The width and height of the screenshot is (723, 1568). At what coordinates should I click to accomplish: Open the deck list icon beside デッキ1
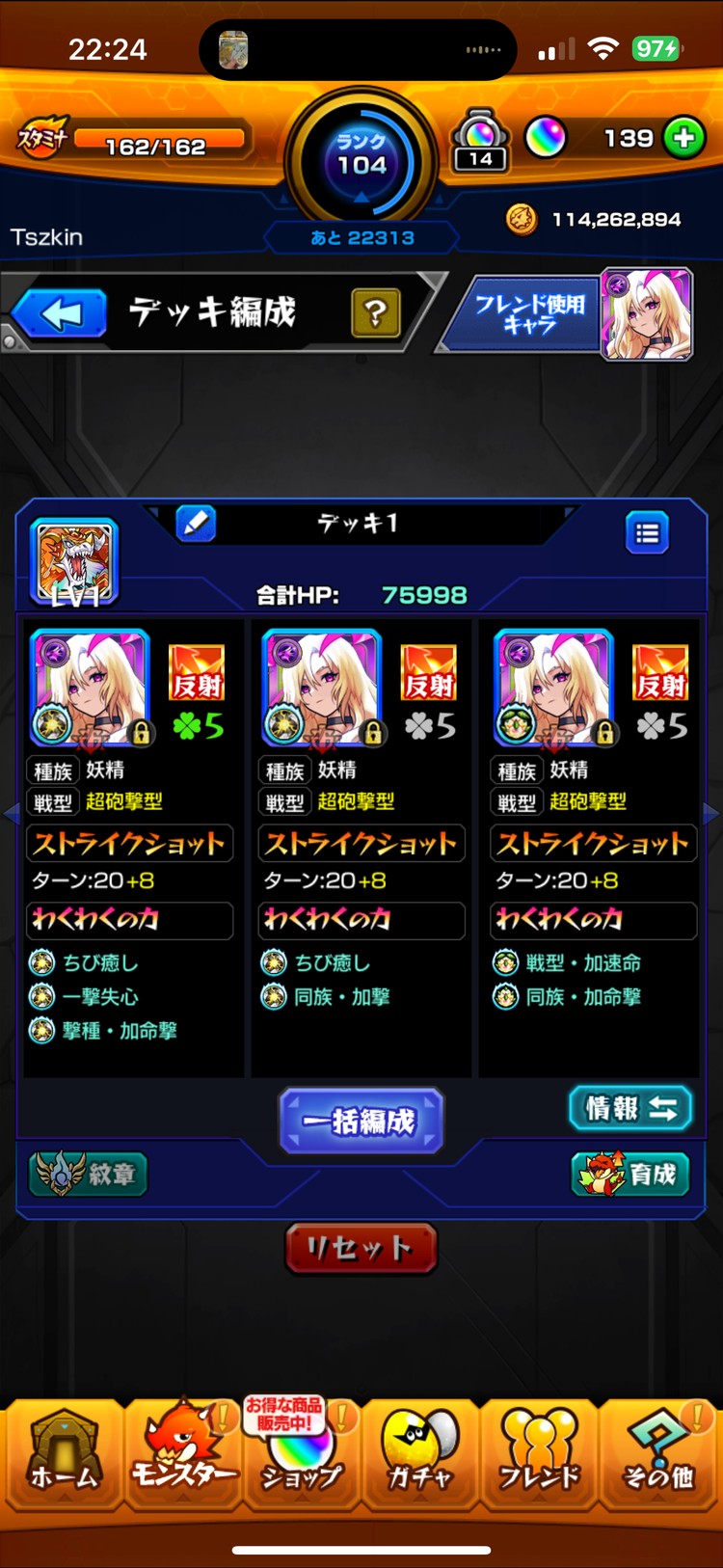click(x=647, y=531)
